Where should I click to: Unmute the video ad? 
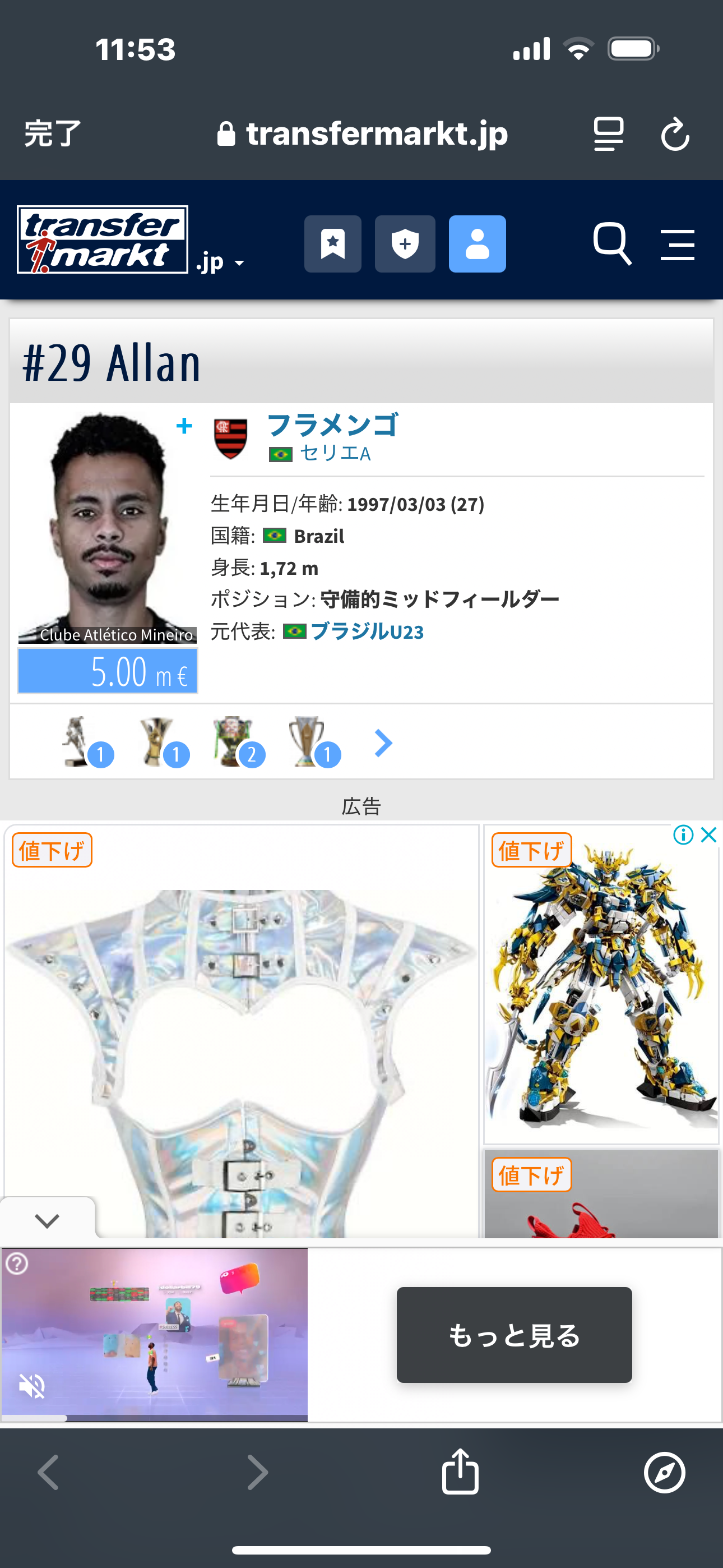(31, 1386)
